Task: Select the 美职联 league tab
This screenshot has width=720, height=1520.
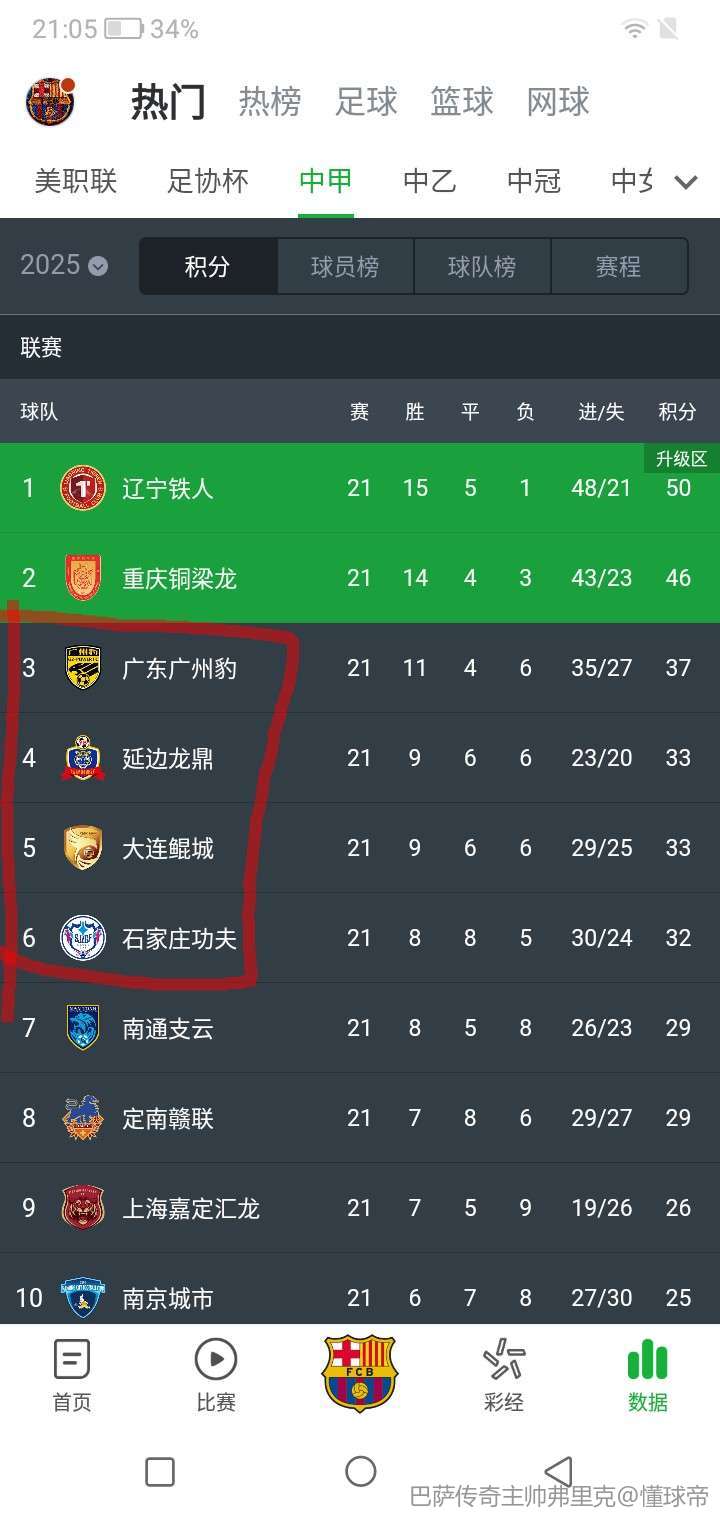Action: 76,182
